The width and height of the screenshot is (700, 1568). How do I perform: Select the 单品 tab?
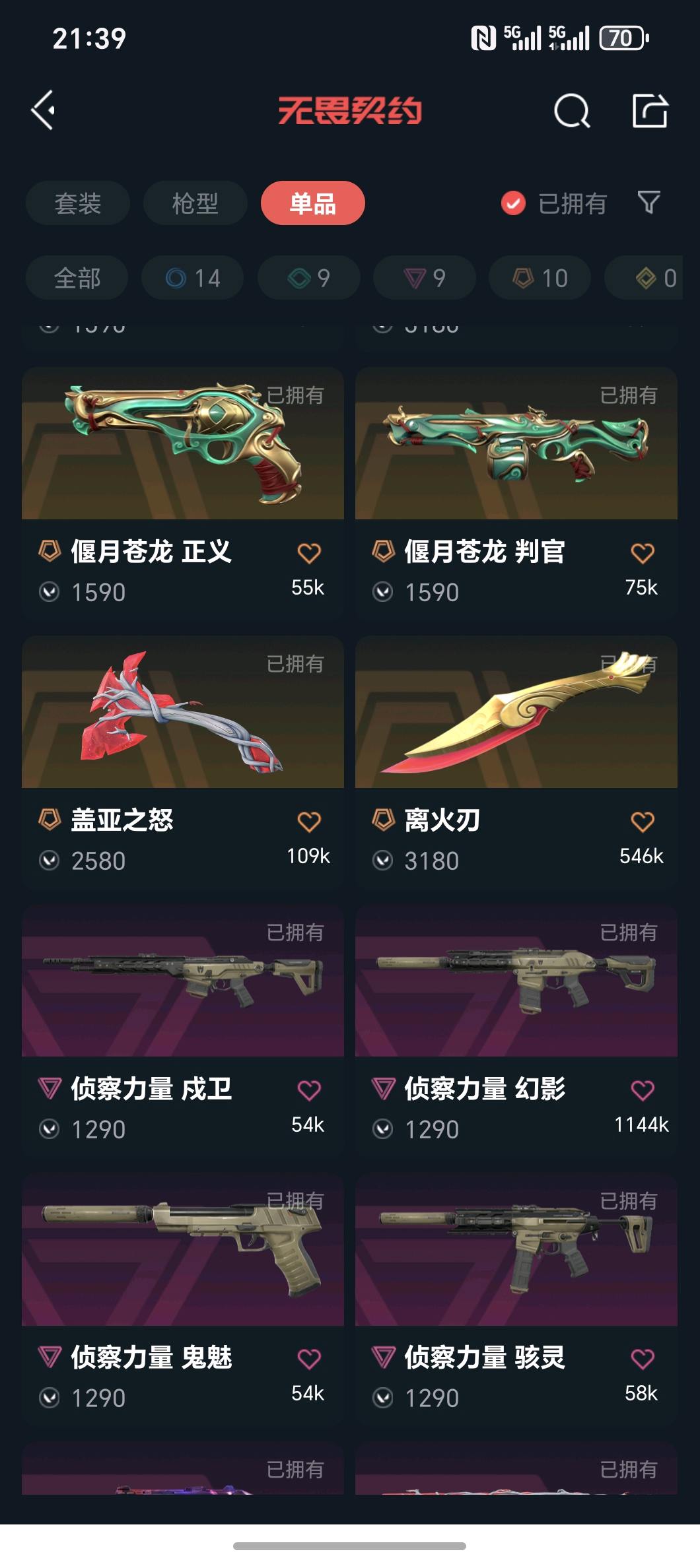point(313,203)
